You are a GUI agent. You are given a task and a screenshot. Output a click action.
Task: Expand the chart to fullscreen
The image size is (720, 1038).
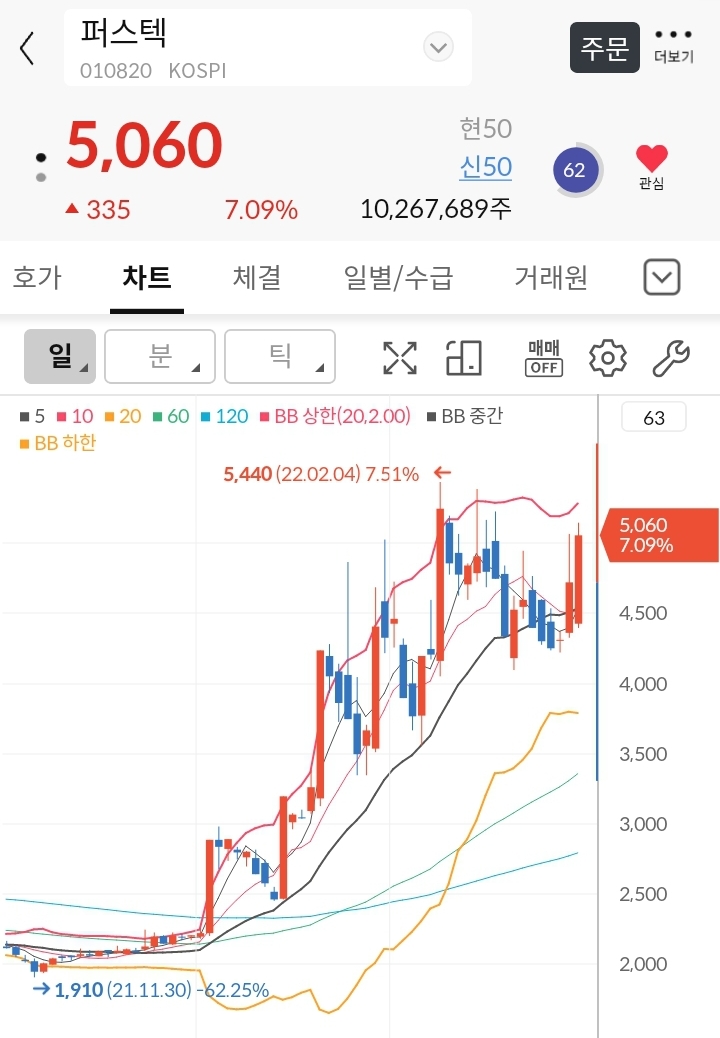click(x=400, y=357)
